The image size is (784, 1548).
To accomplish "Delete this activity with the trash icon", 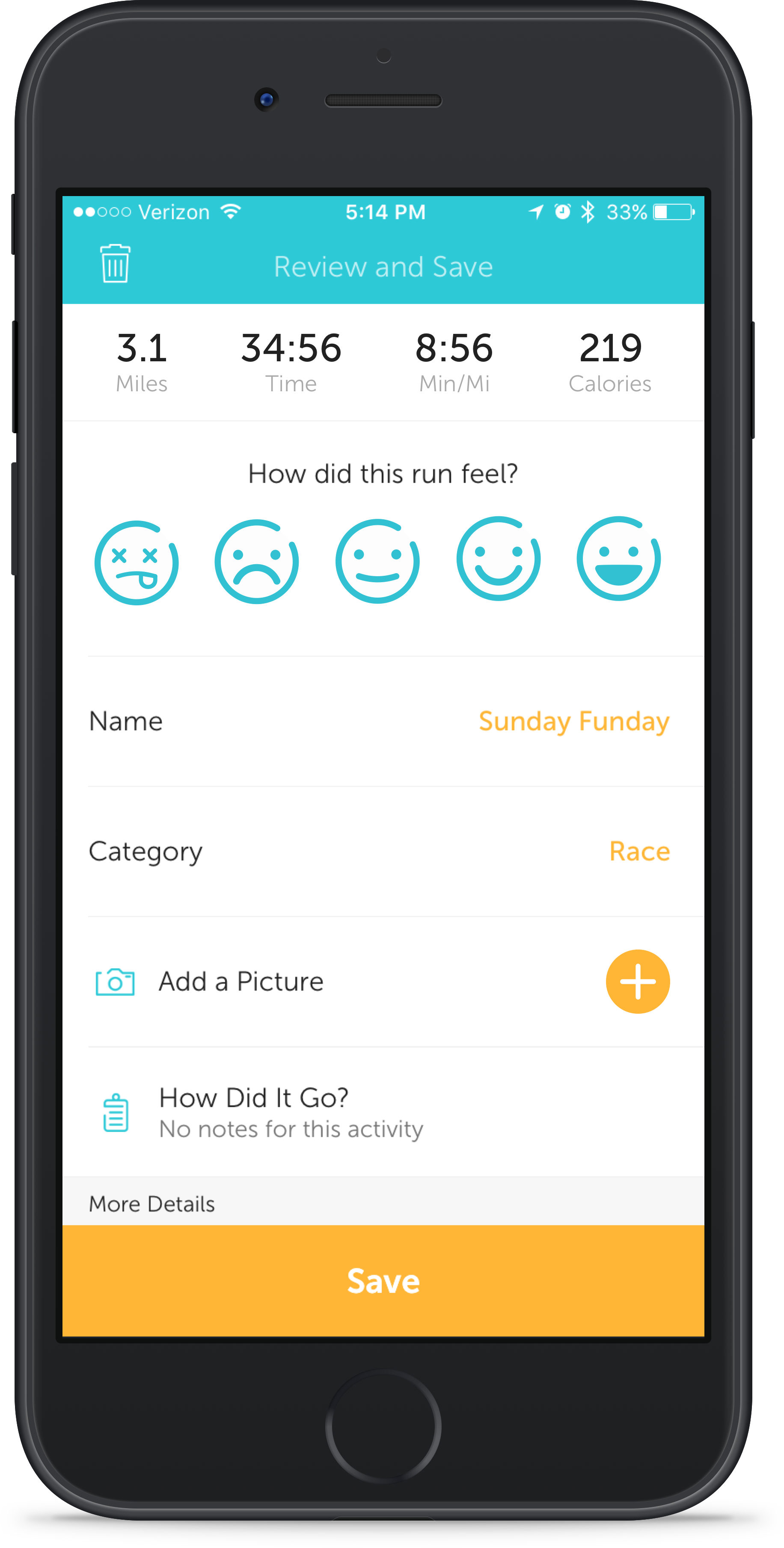I will [115, 264].
